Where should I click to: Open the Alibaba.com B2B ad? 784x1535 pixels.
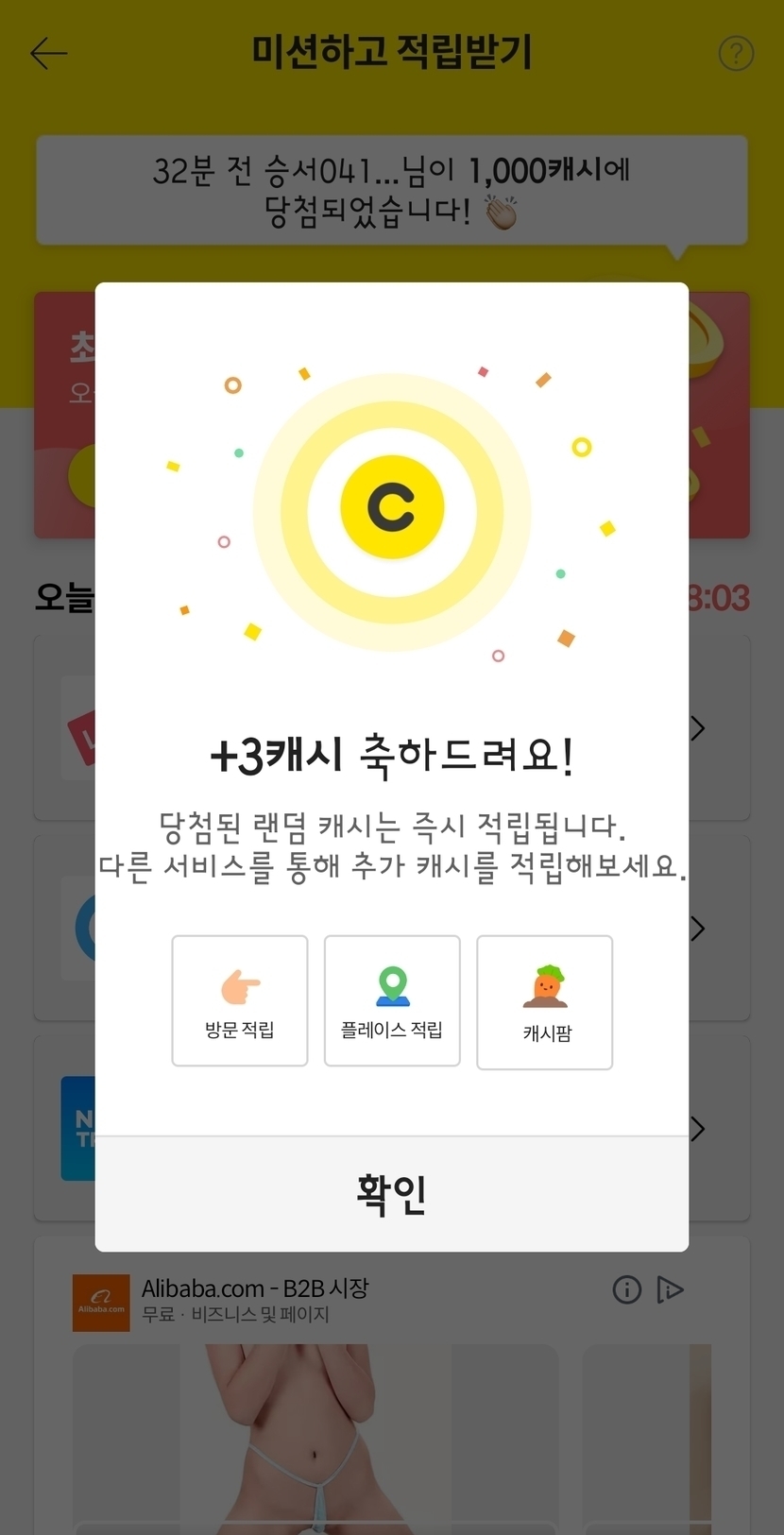pos(255,1288)
